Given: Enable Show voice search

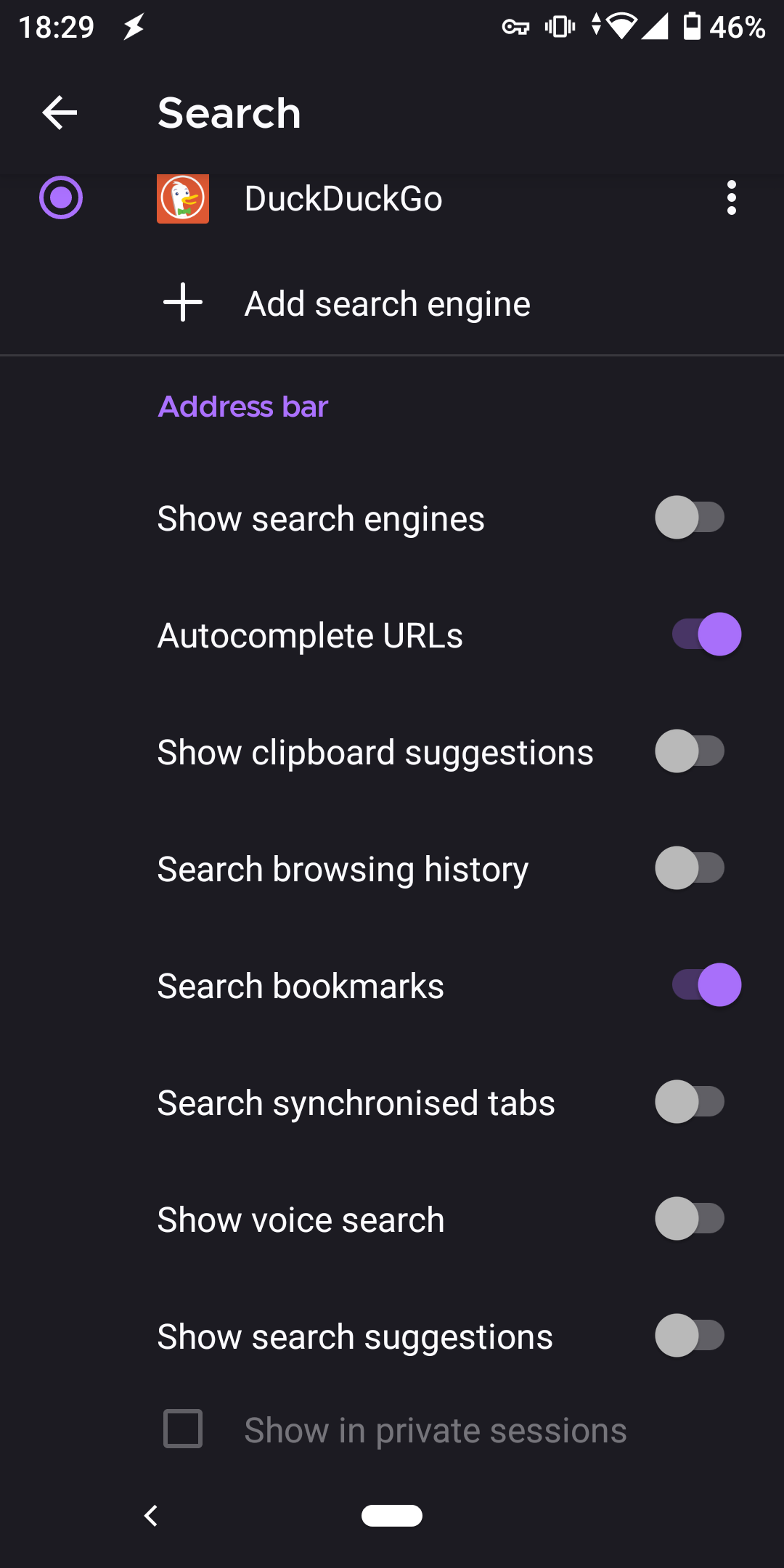Looking at the screenshot, I should pos(690,1219).
